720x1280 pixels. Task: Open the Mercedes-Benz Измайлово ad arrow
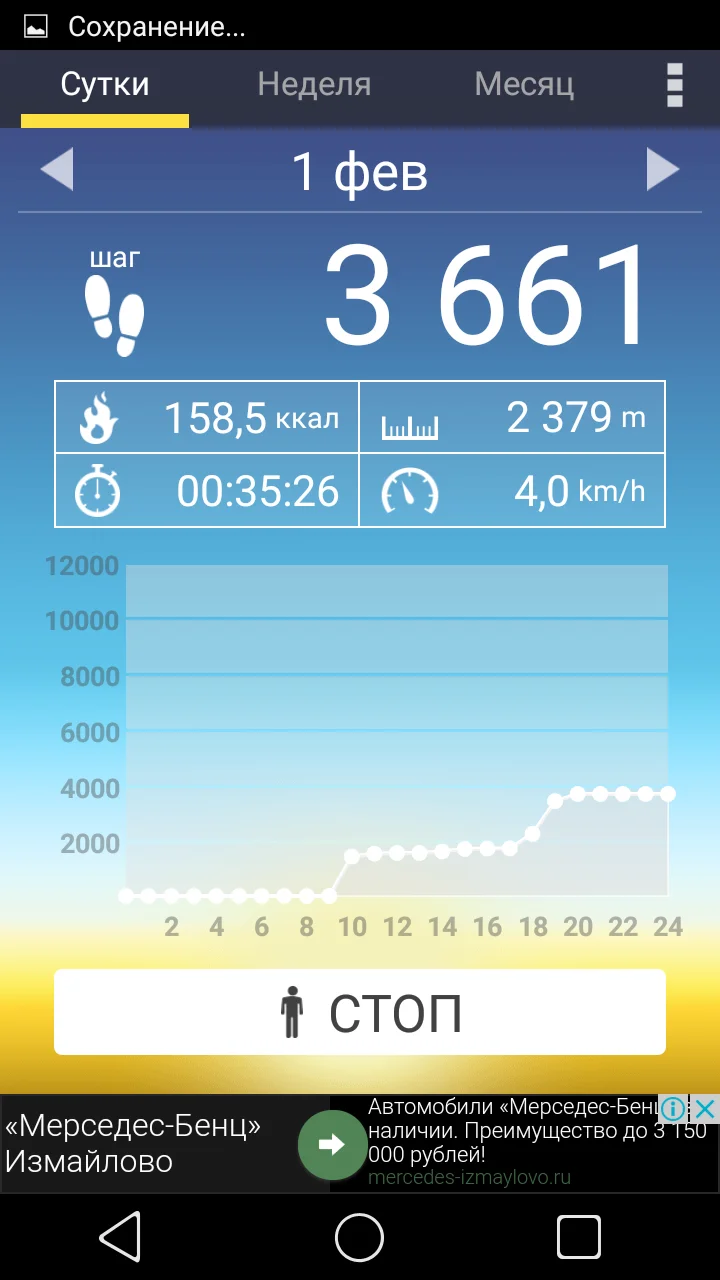click(x=331, y=1144)
